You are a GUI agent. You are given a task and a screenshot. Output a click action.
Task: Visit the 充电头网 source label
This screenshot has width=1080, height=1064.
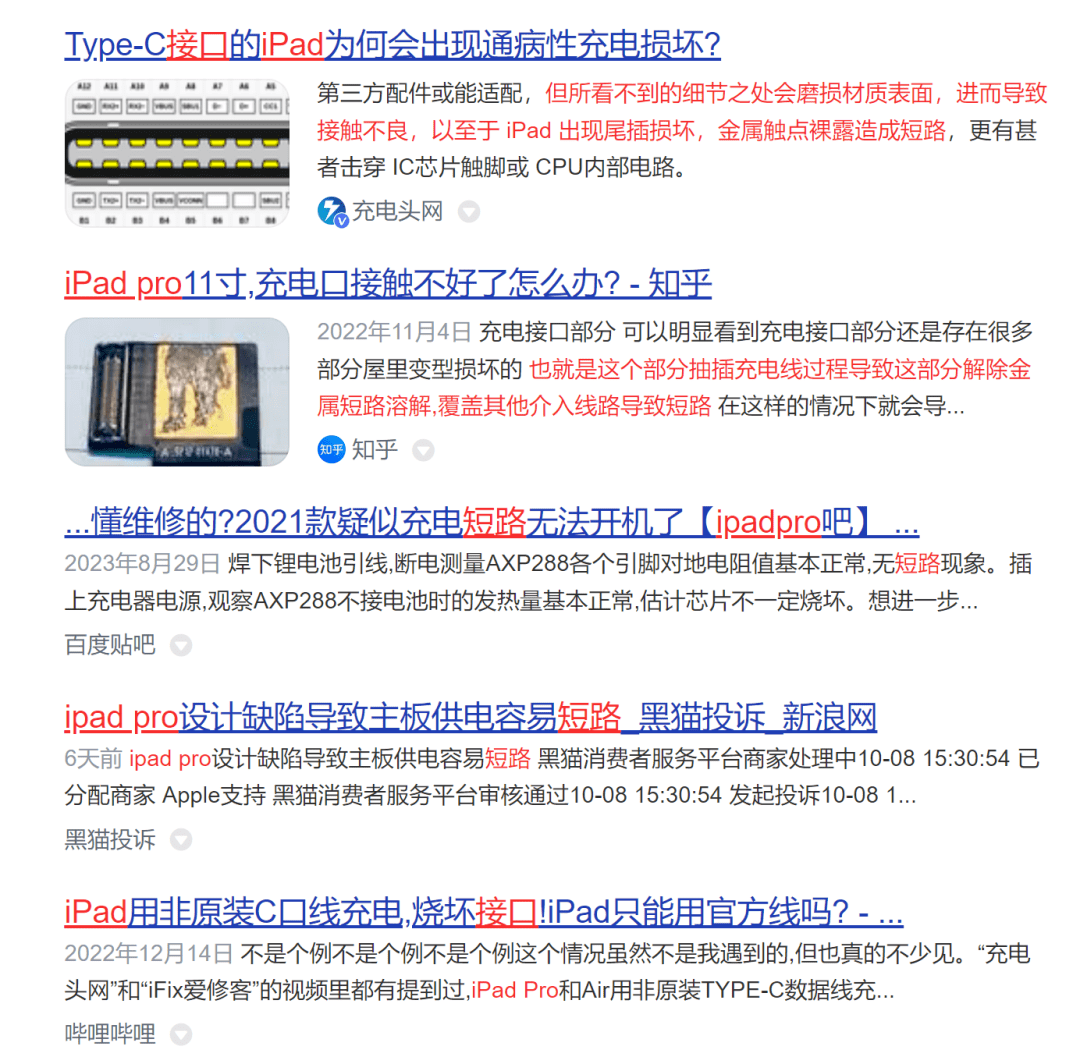coord(397,212)
